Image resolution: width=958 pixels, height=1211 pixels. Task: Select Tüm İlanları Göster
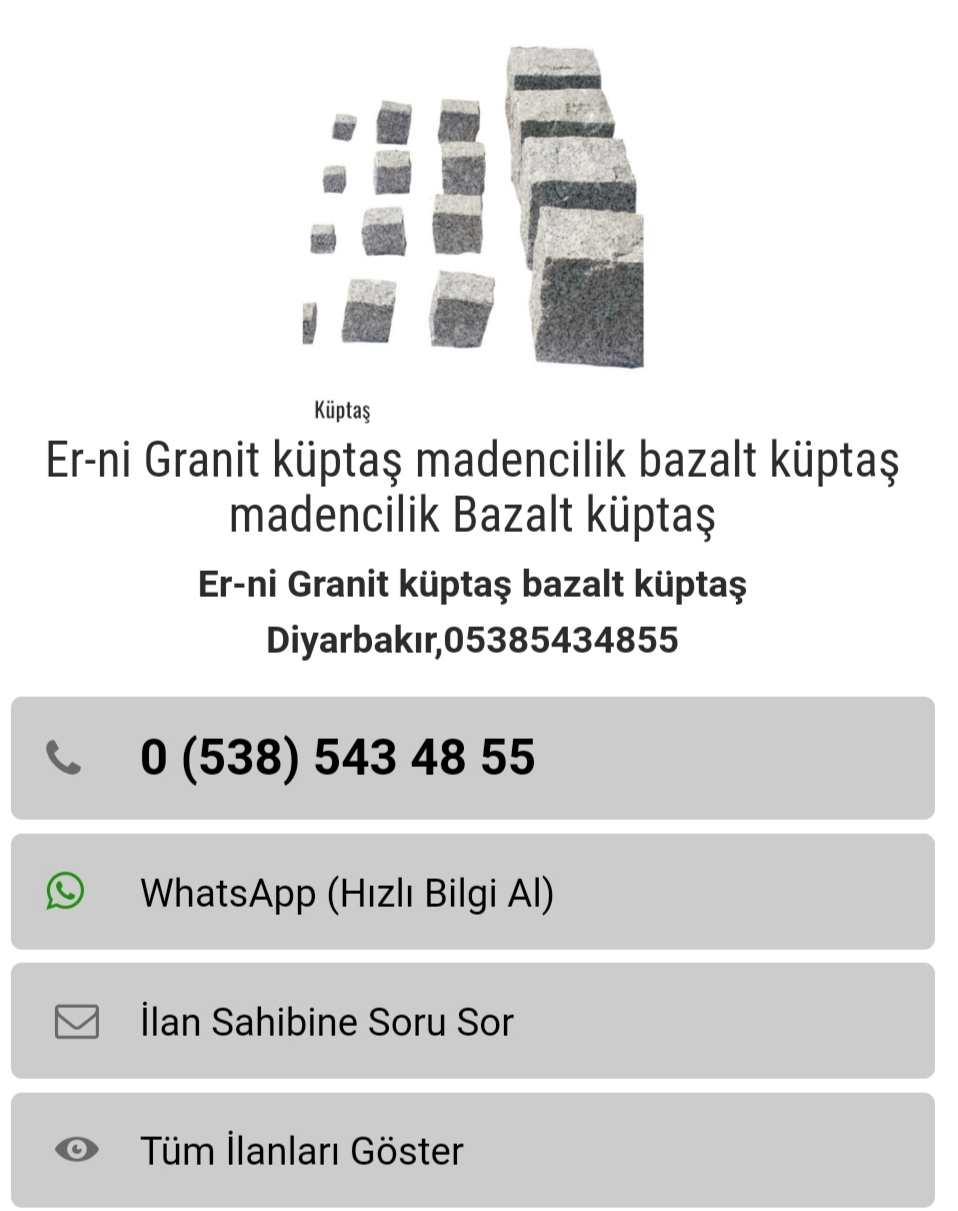click(472, 1150)
